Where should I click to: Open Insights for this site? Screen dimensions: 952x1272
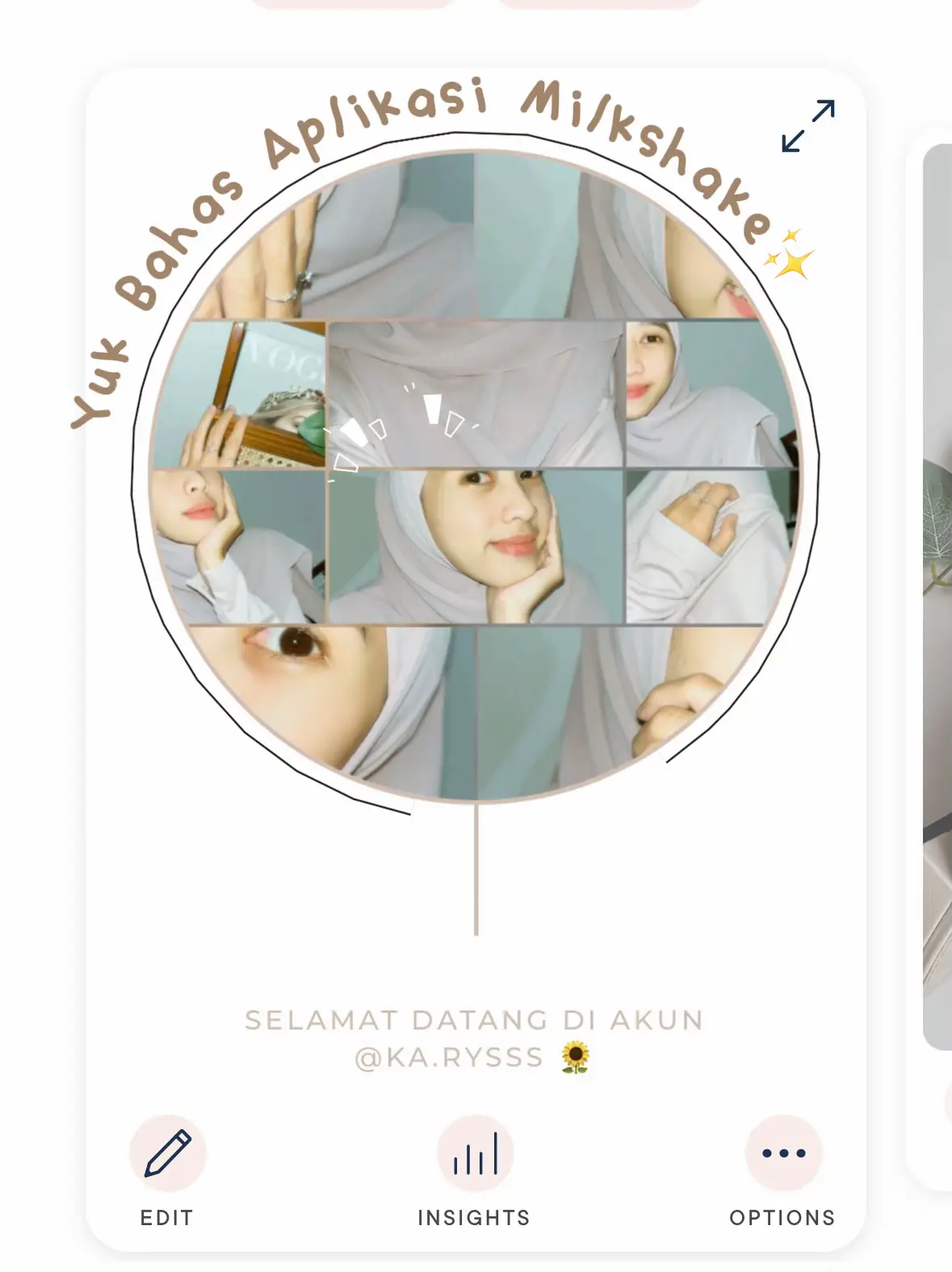coord(475,1153)
